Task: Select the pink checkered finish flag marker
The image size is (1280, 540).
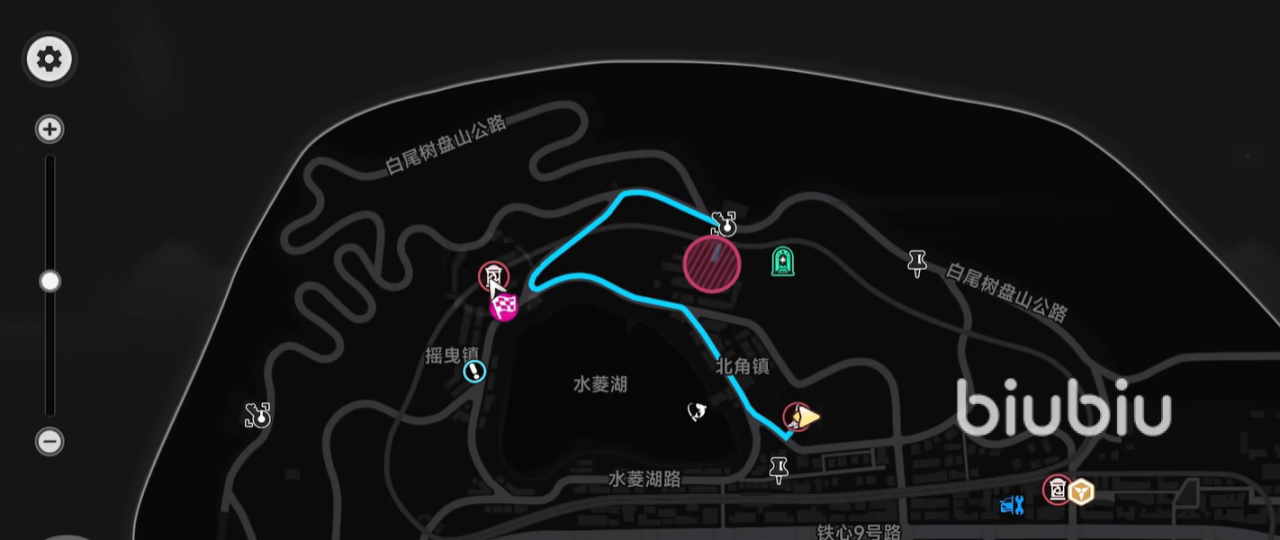Action: coord(503,308)
